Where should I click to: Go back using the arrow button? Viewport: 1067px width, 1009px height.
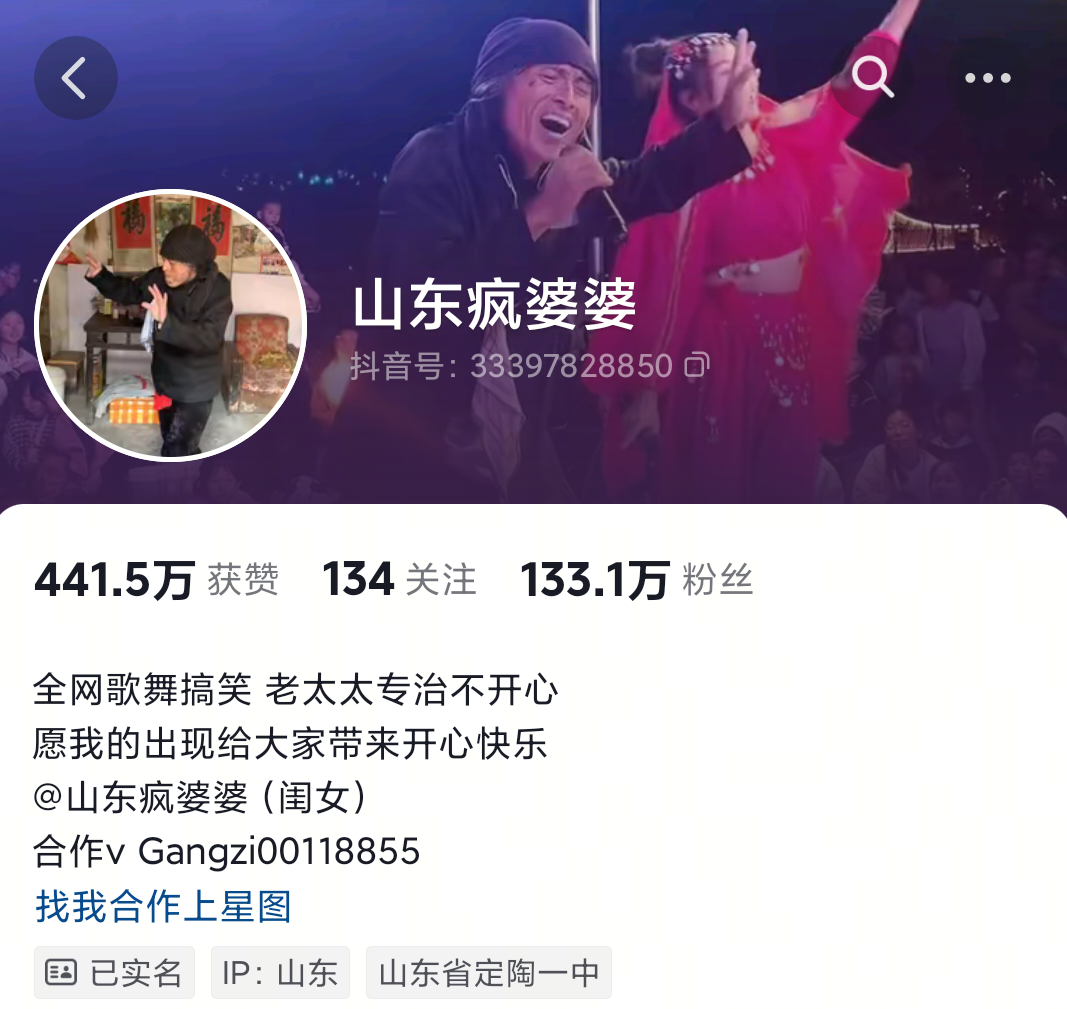click(x=75, y=78)
